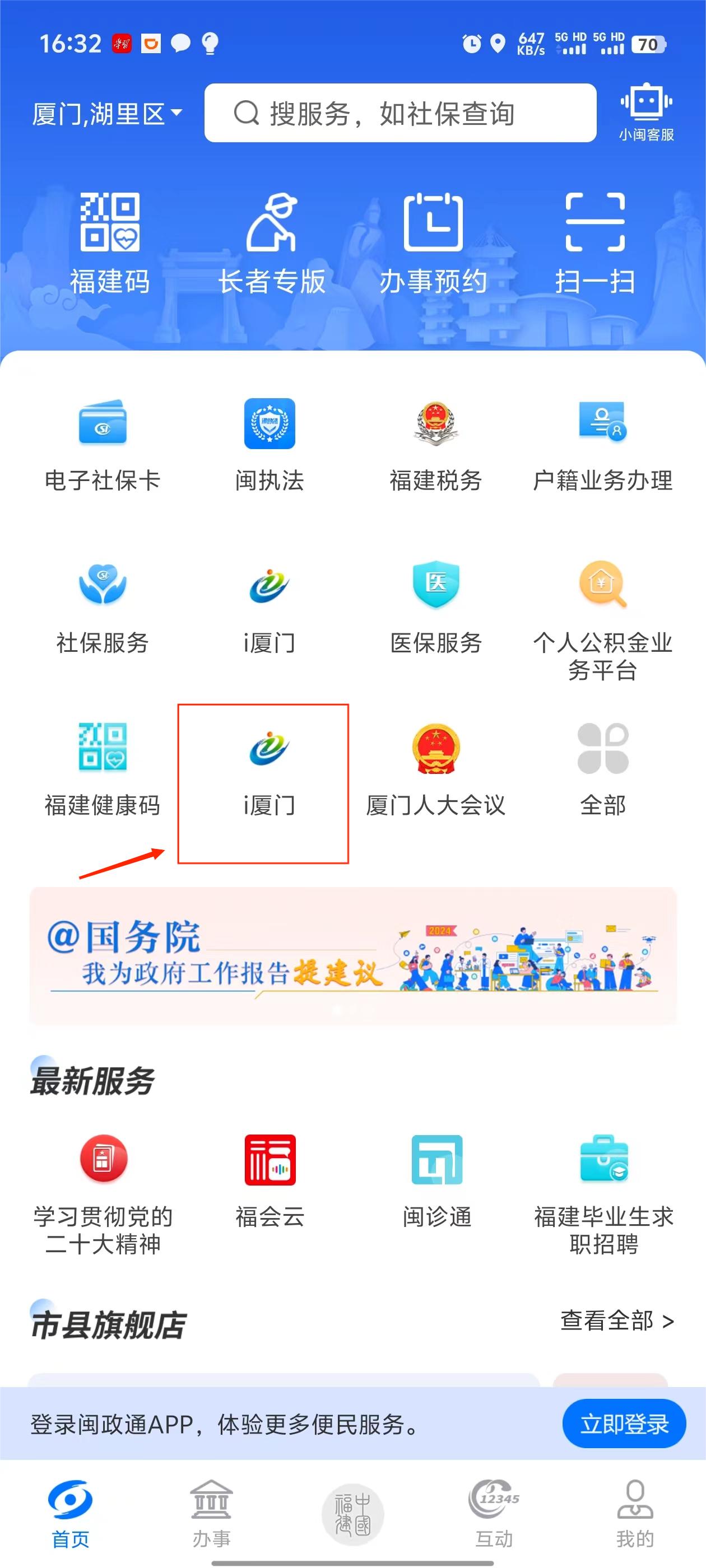Screen dimensions: 706x1568
Task: Open 闽诊通 service
Action: (x=436, y=1181)
